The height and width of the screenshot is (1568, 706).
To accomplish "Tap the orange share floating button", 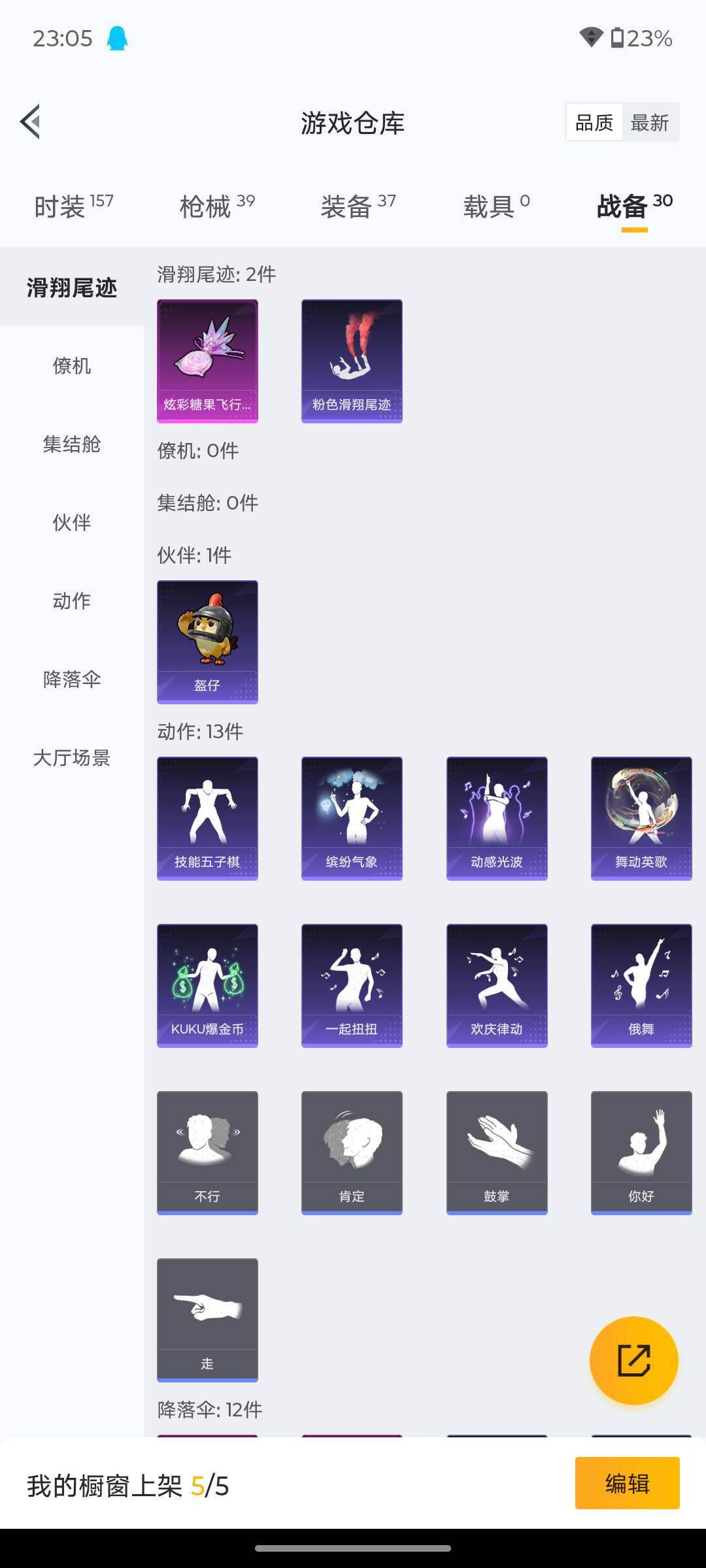I will 633,1360.
